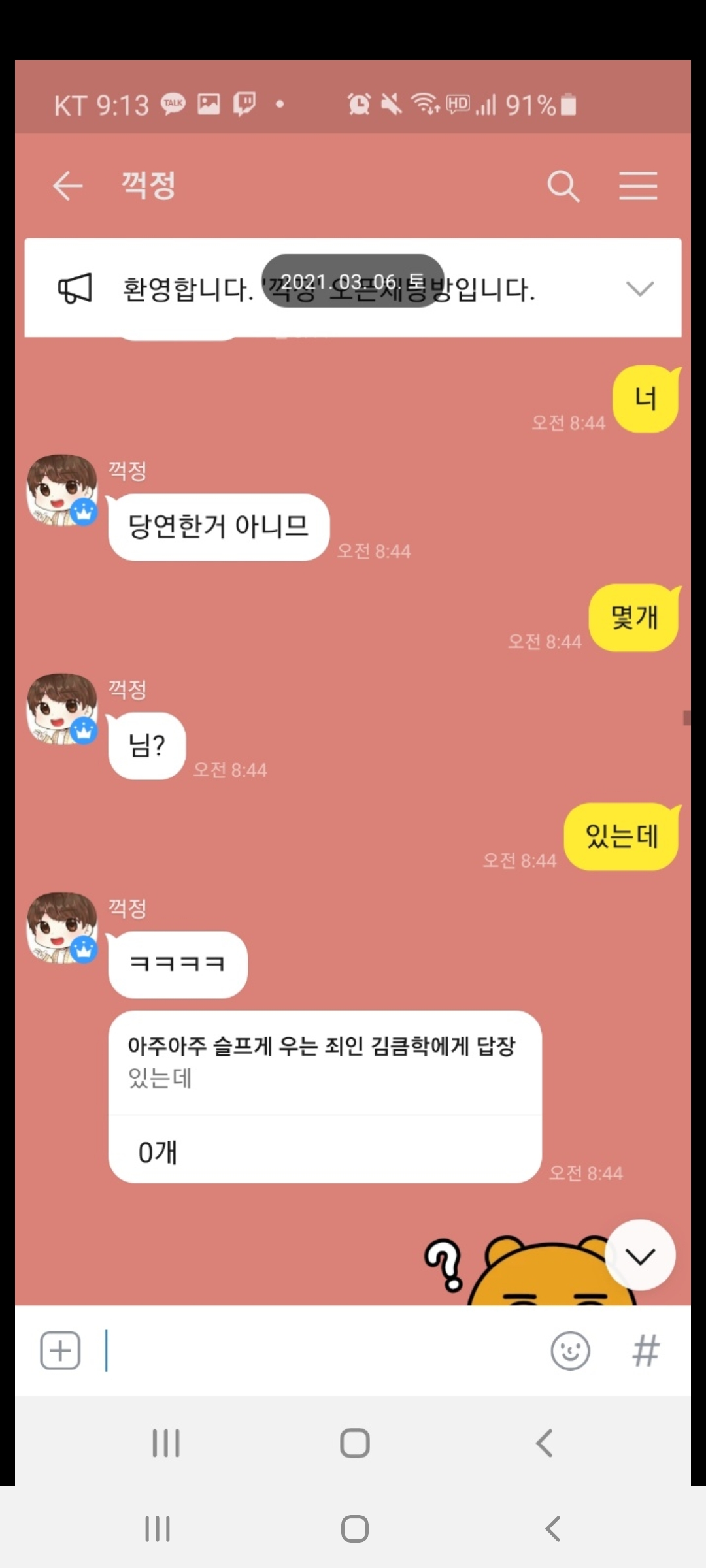This screenshot has height=1568, width=706.
Task: Open the plus attachment menu
Action: click(x=60, y=1350)
